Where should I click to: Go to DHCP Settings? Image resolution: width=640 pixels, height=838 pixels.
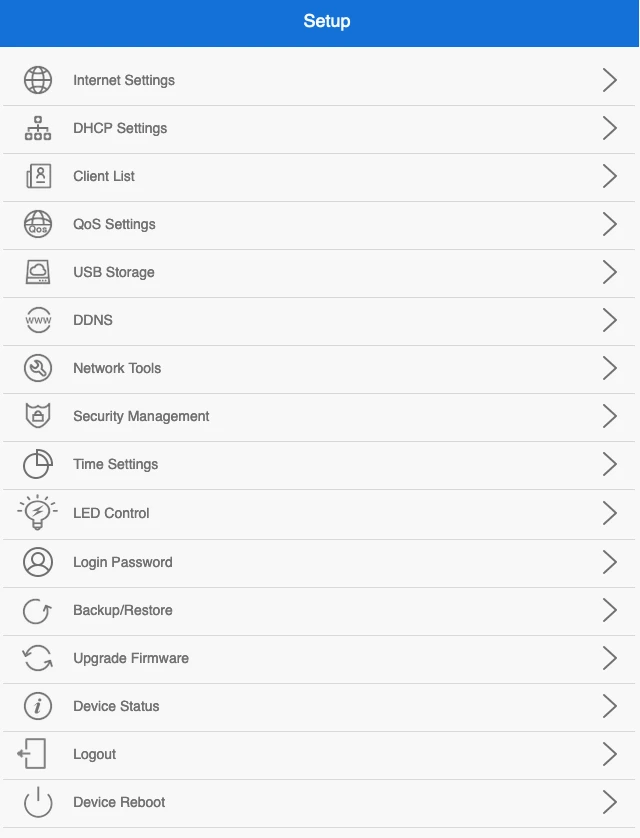pyautogui.click(x=120, y=128)
